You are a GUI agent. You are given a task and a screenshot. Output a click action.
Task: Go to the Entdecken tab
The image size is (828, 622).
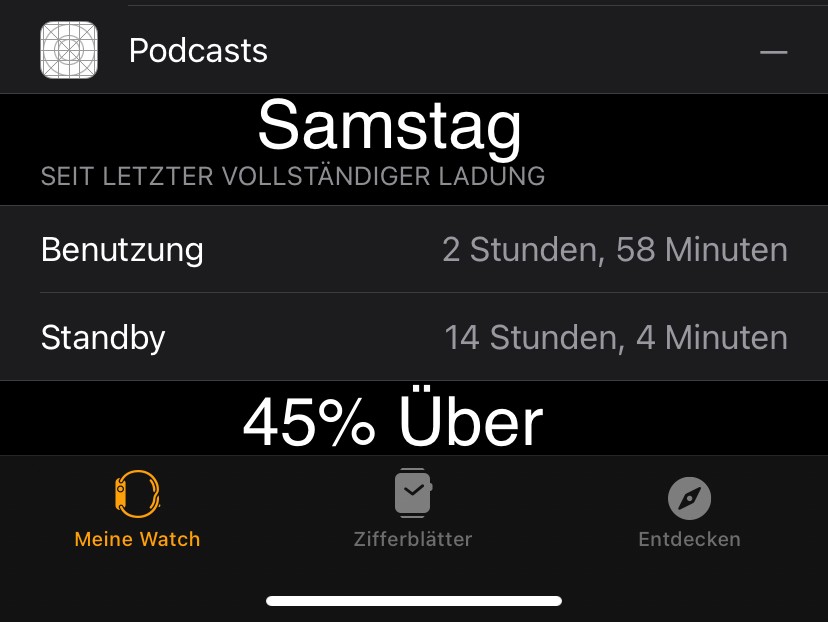tap(689, 510)
